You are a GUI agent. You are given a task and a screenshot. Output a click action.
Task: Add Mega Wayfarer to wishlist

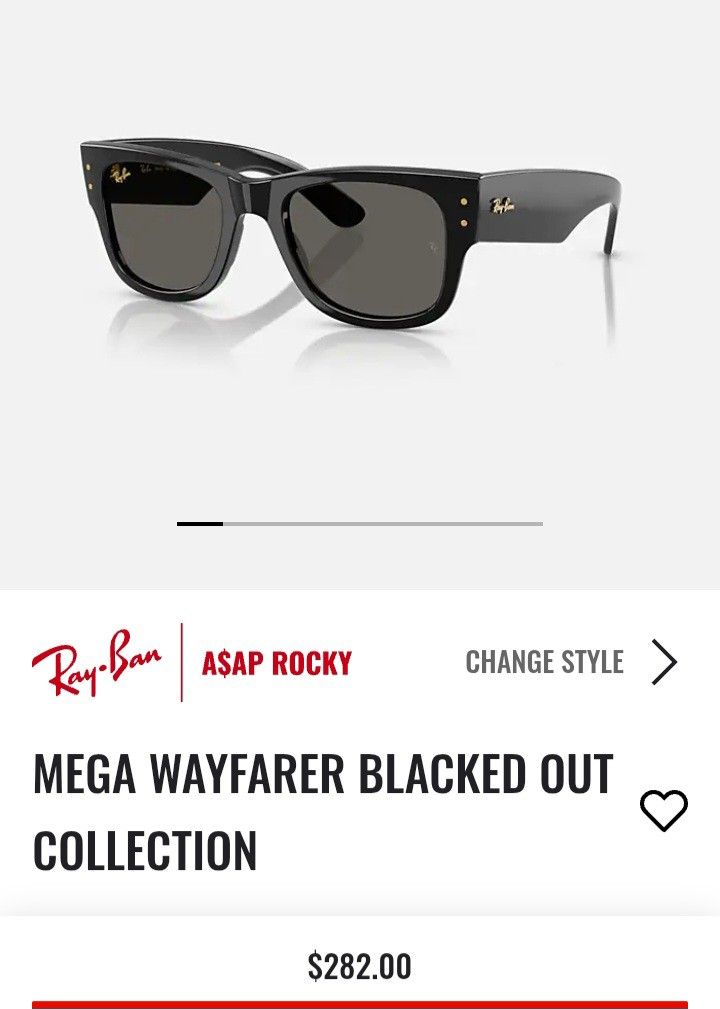664,810
